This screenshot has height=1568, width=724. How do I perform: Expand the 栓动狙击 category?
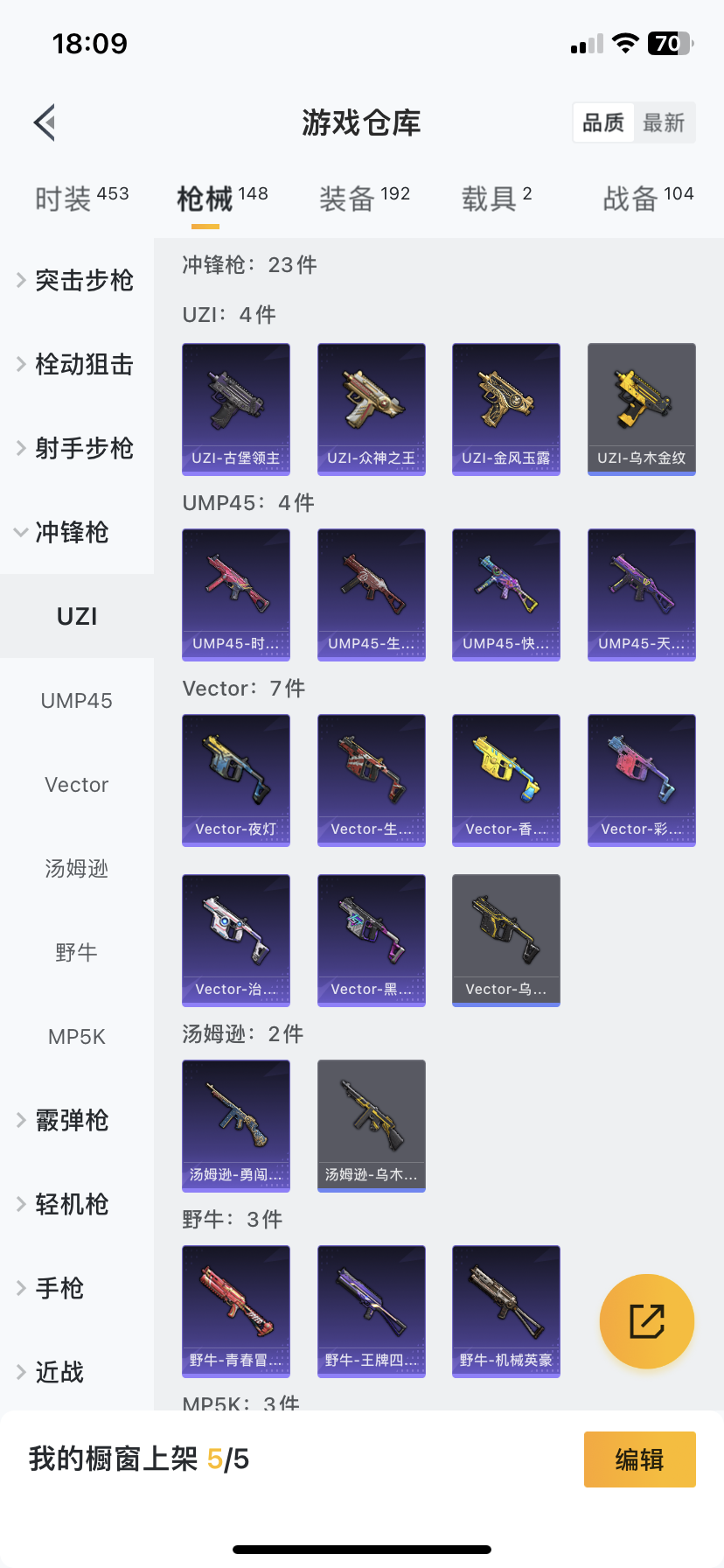77,364
